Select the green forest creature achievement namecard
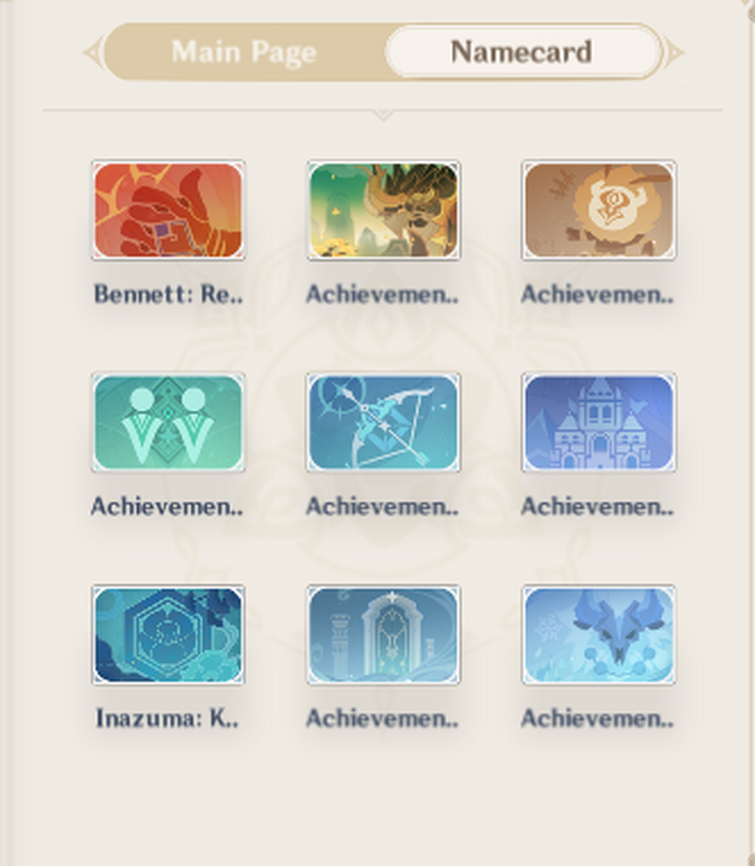Viewport: 755px width, 866px height. [383, 211]
